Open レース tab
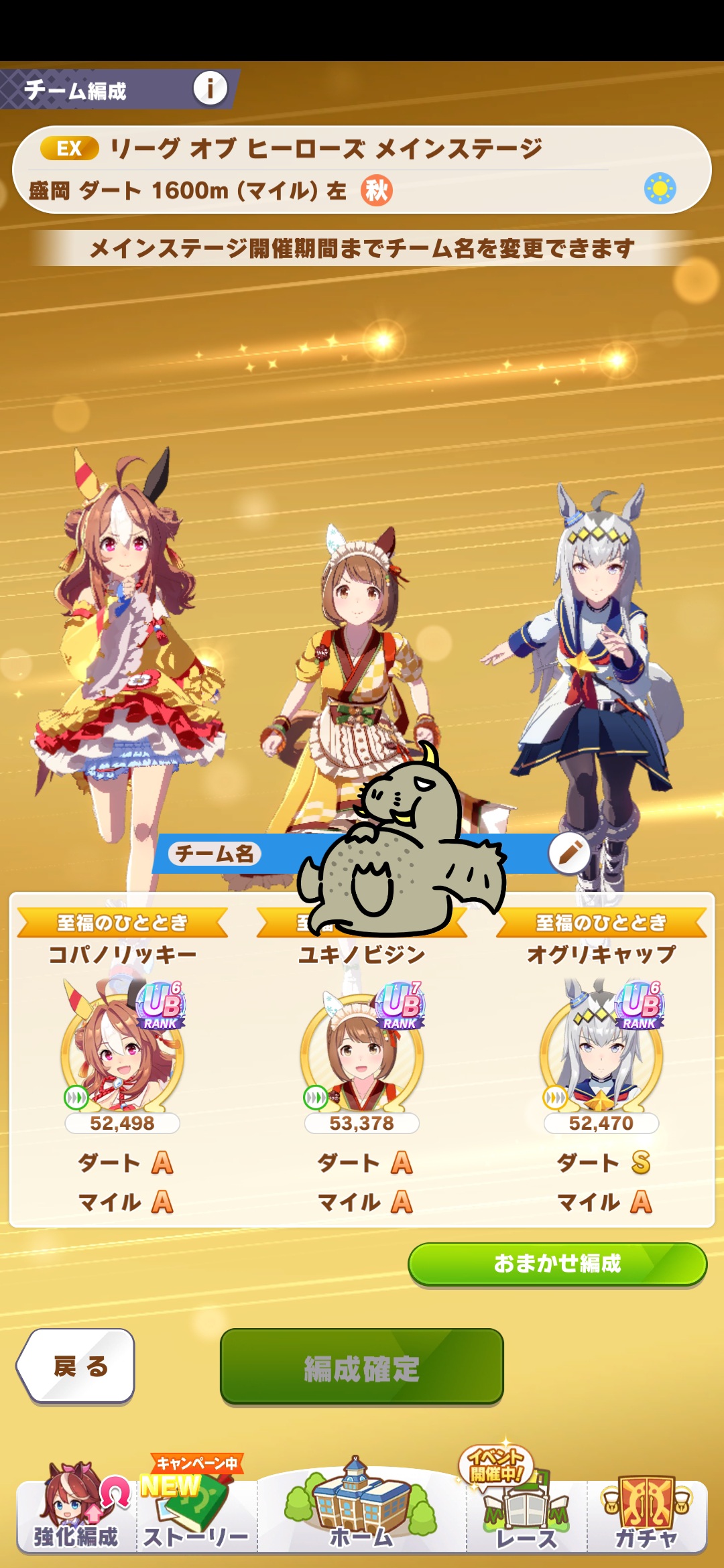724x1568 pixels. coord(526,1513)
